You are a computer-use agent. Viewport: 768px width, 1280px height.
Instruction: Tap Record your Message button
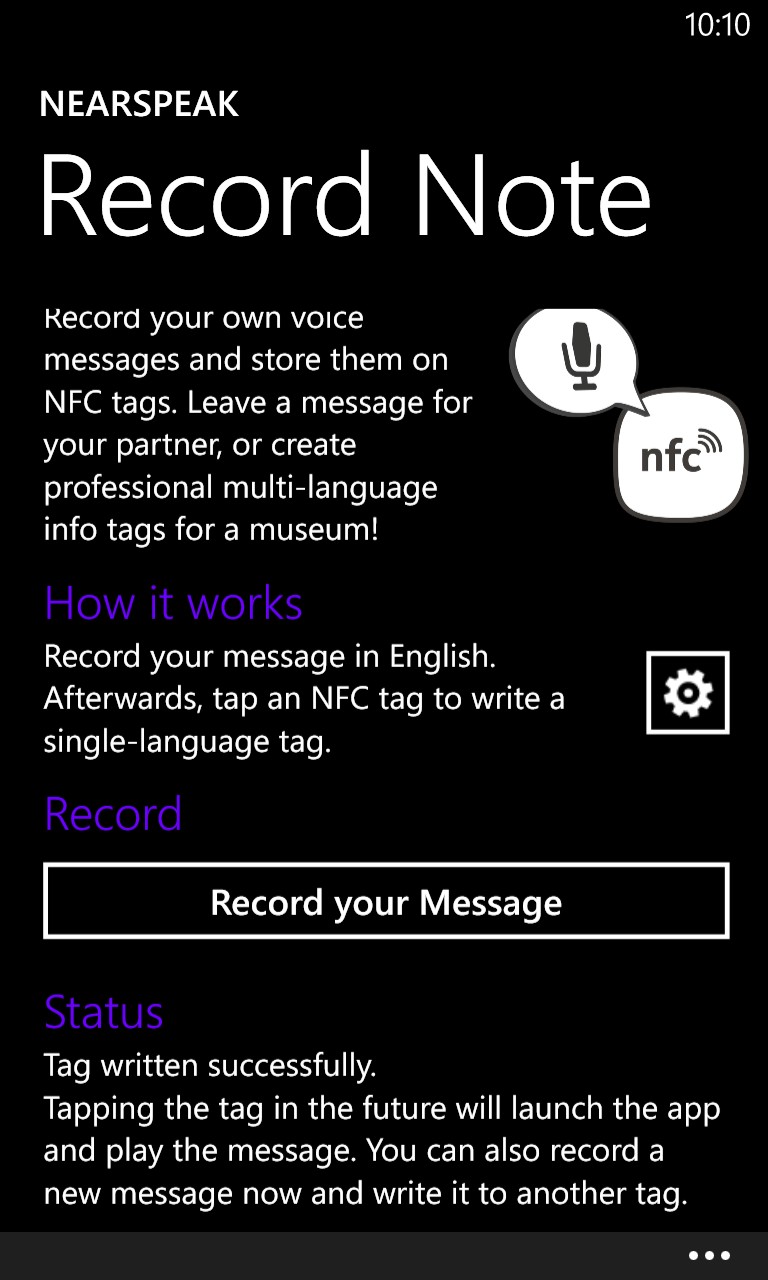coord(386,902)
